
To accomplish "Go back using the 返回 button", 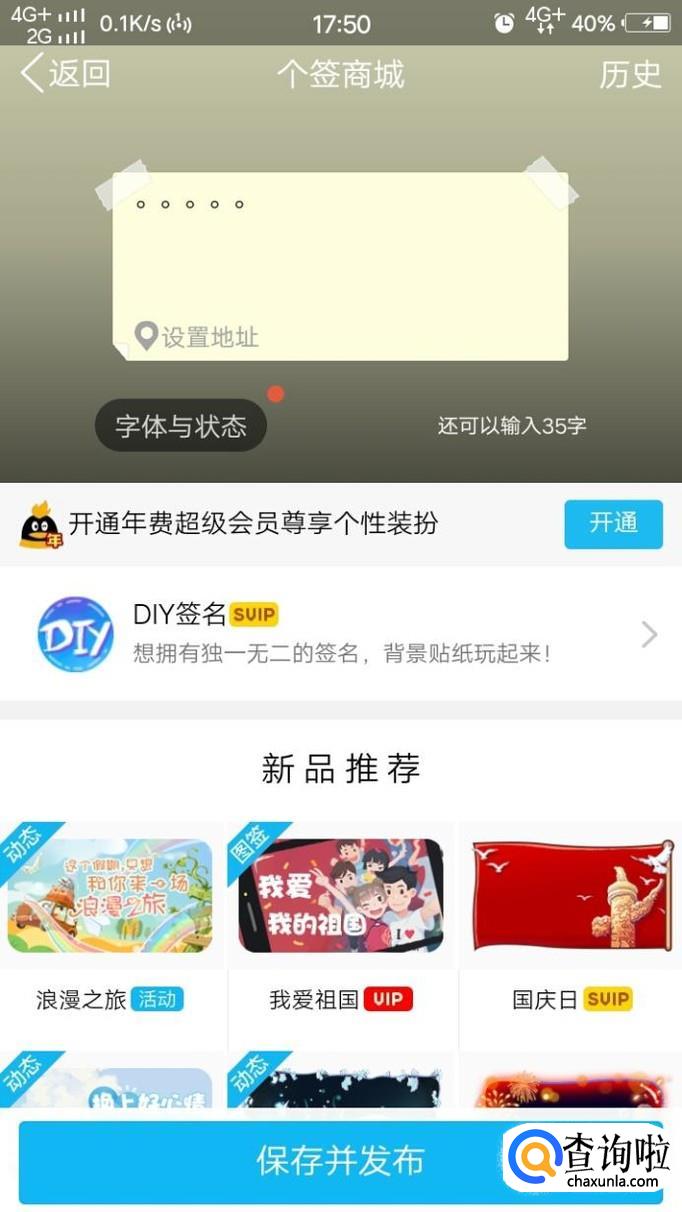I will click(x=65, y=74).
